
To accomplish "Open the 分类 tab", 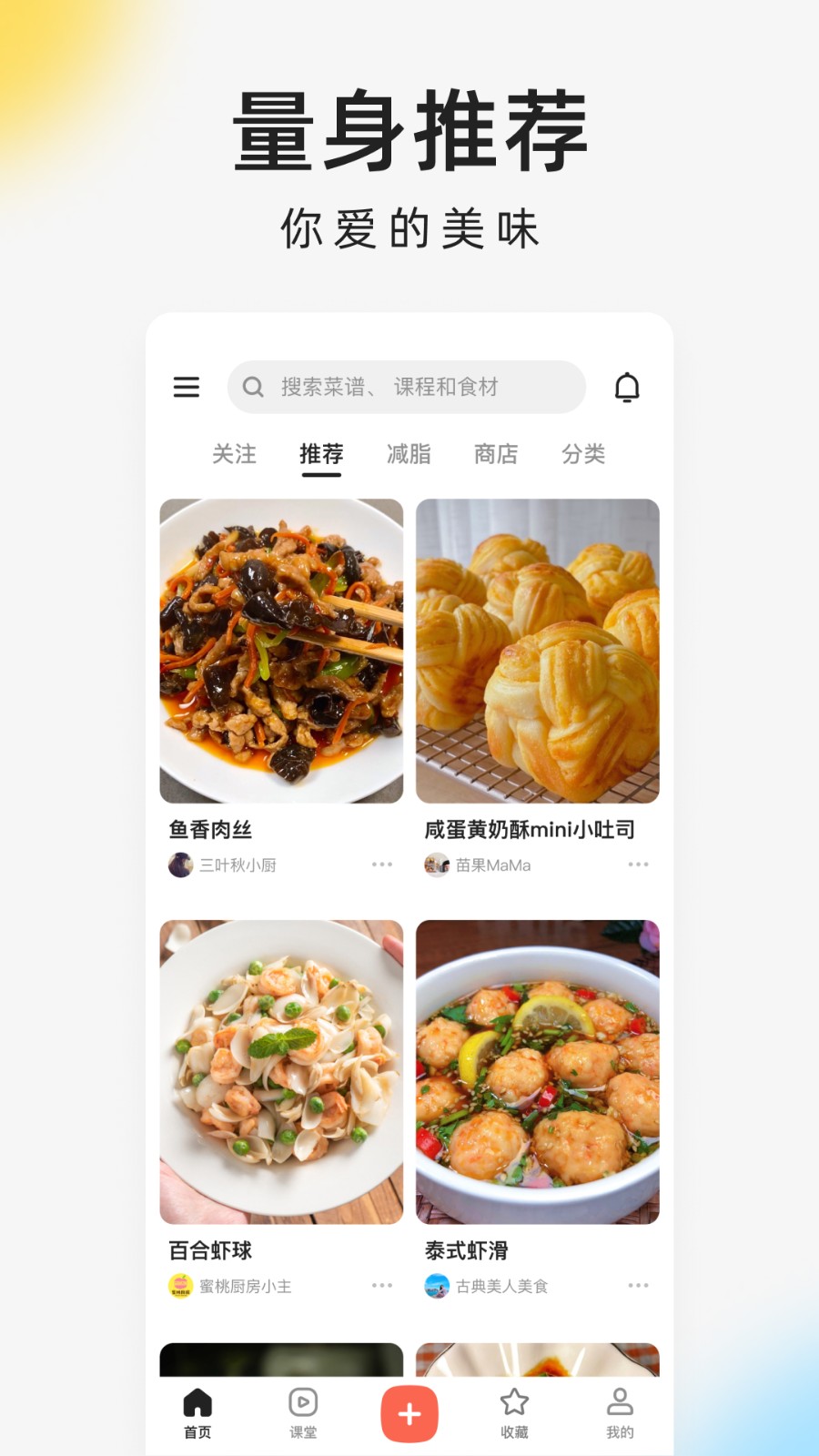I will coord(583,455).
